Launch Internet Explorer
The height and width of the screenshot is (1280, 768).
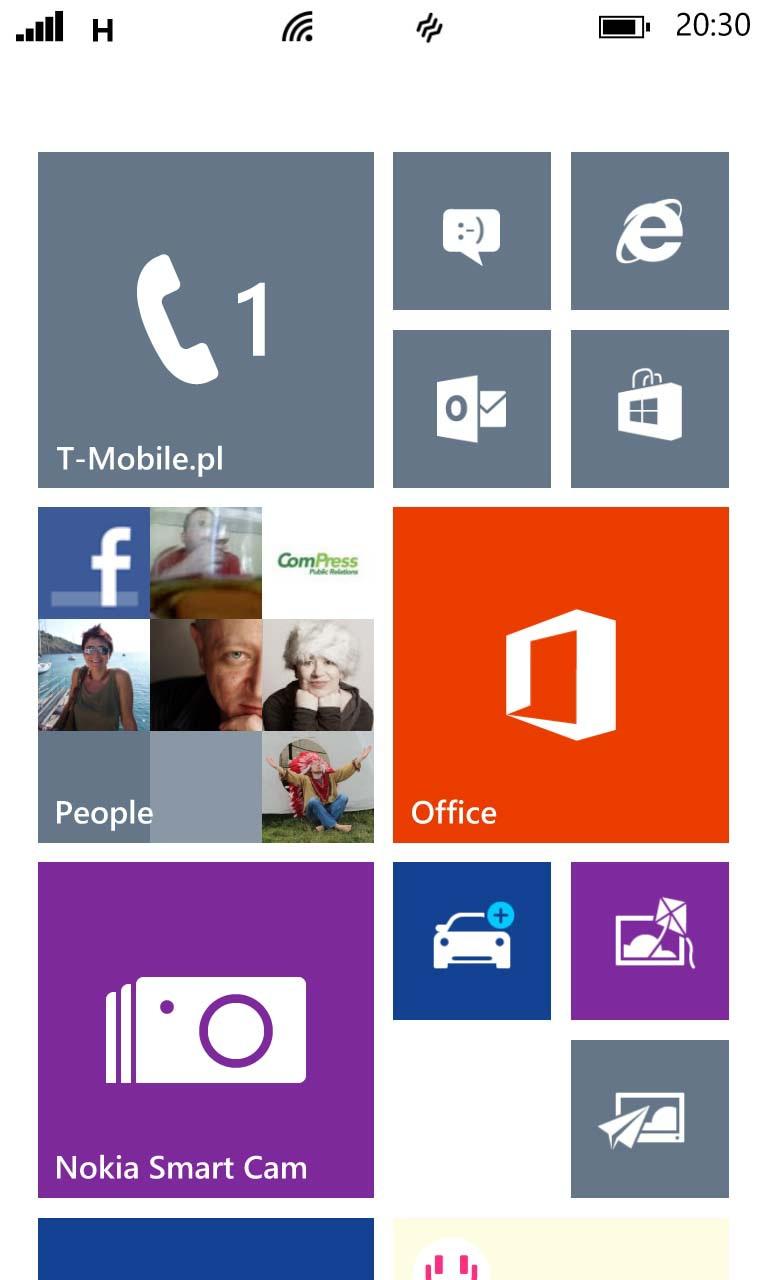click(649, 231)
